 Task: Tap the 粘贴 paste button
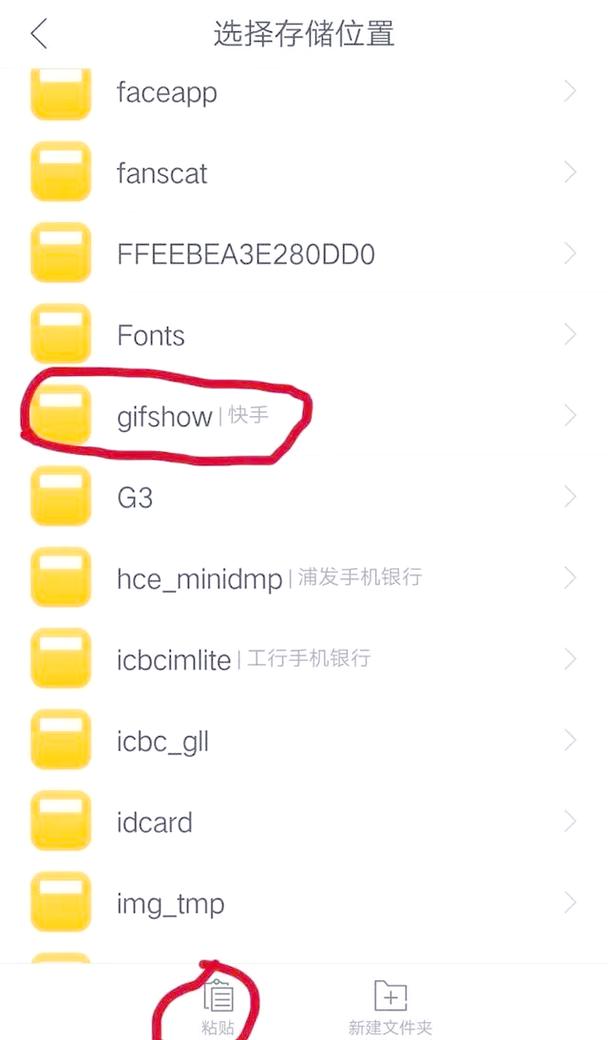(x=217, y=1005)
